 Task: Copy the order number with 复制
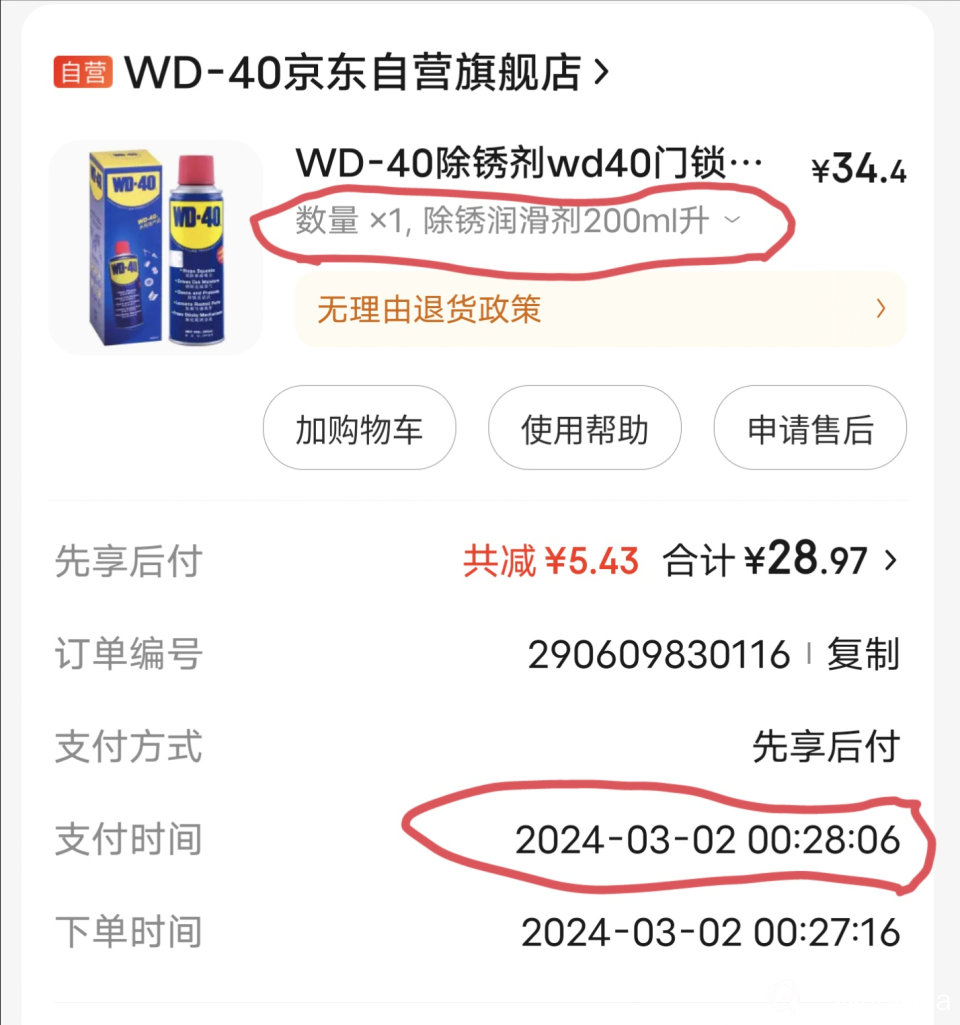[x=863, y=655]
